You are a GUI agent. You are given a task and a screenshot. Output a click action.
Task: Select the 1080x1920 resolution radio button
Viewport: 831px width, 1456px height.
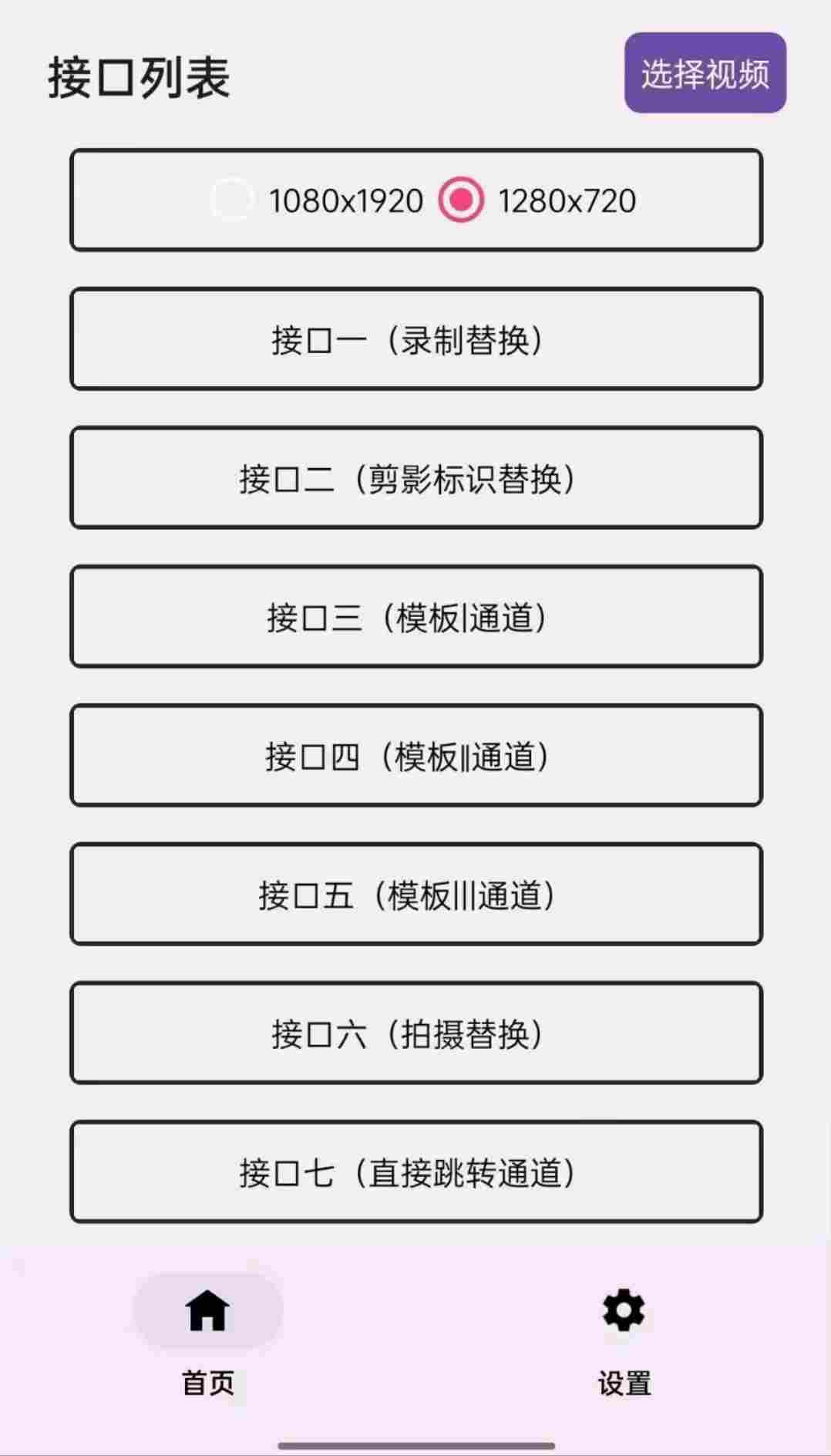click(x=230, y=200)
